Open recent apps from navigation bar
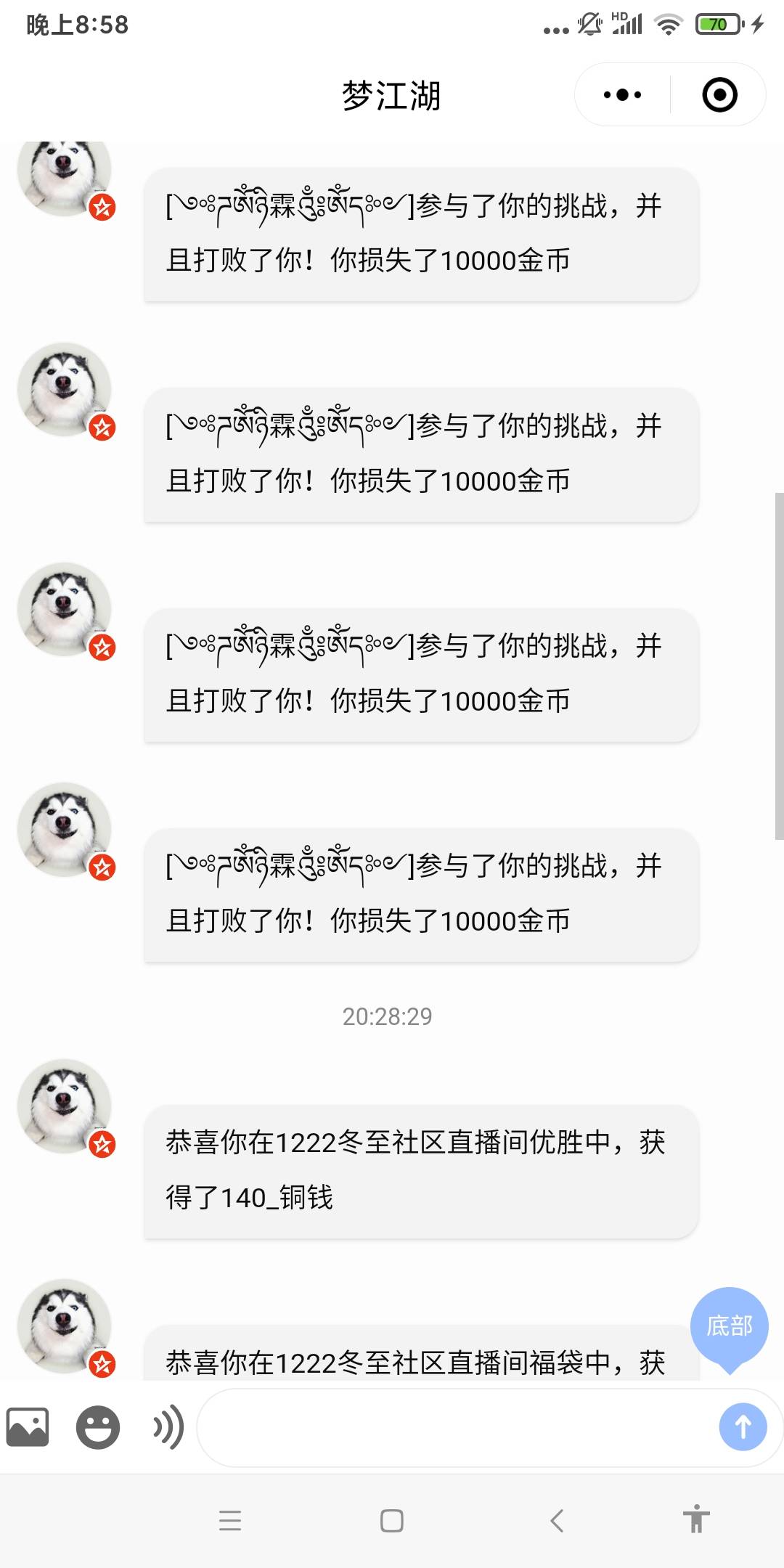The height and width of the screenshot is (1568, 784). [230, 1520]
